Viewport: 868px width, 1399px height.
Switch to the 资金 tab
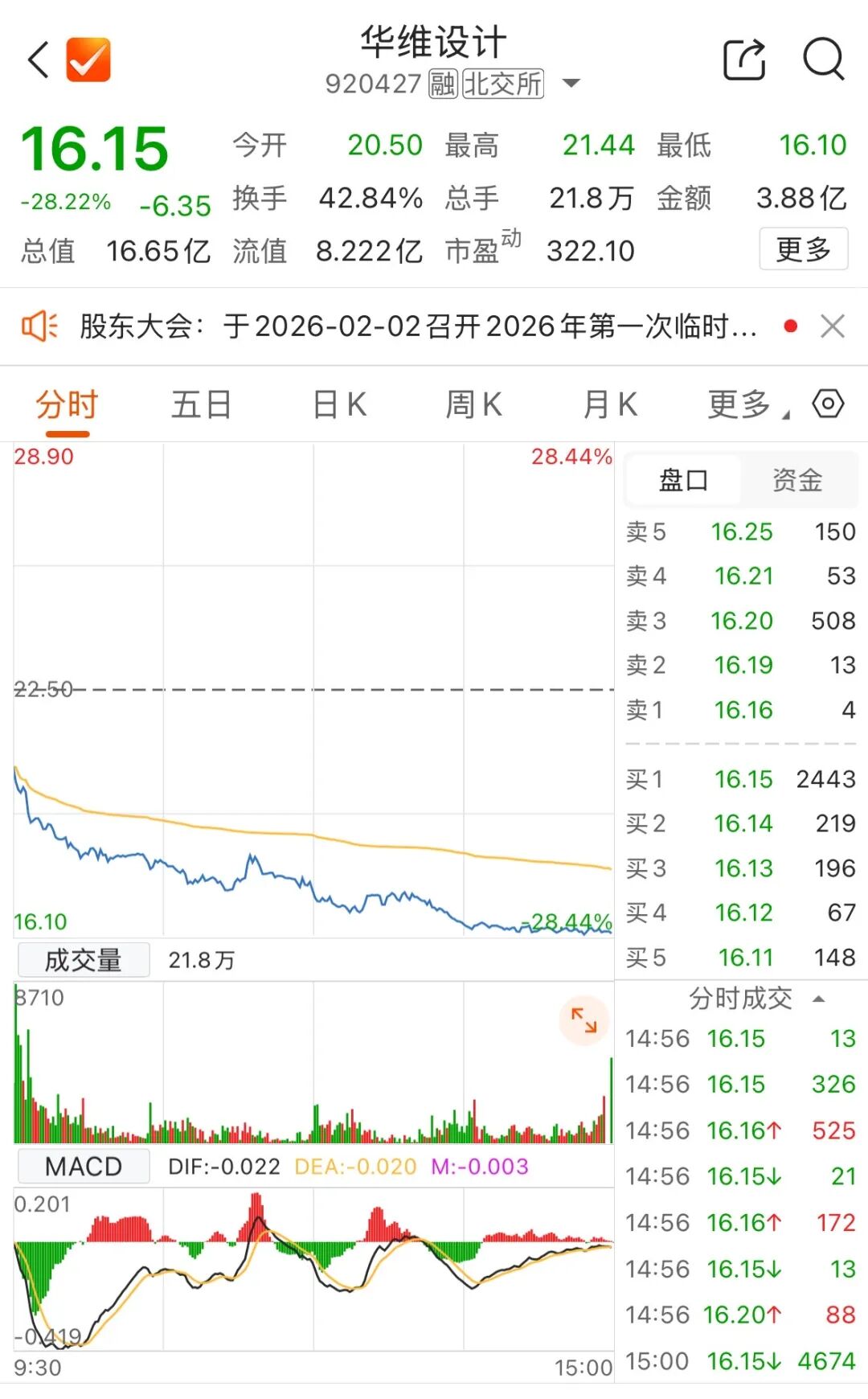click(797, 481)
